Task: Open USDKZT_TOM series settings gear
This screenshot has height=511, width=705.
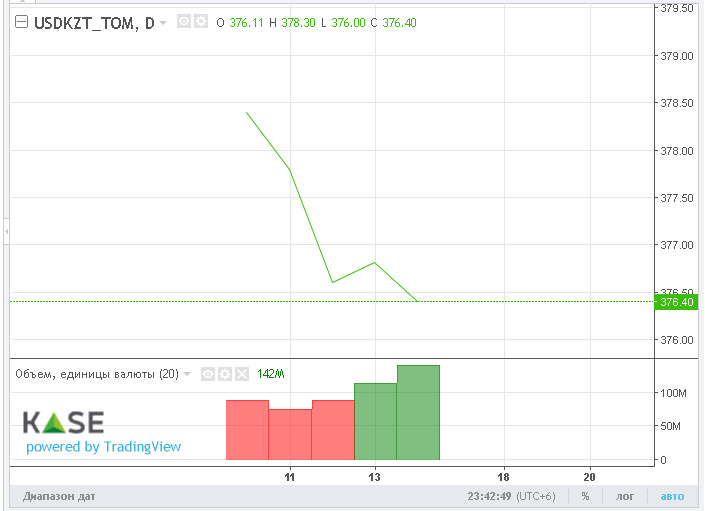Action: 200,21
